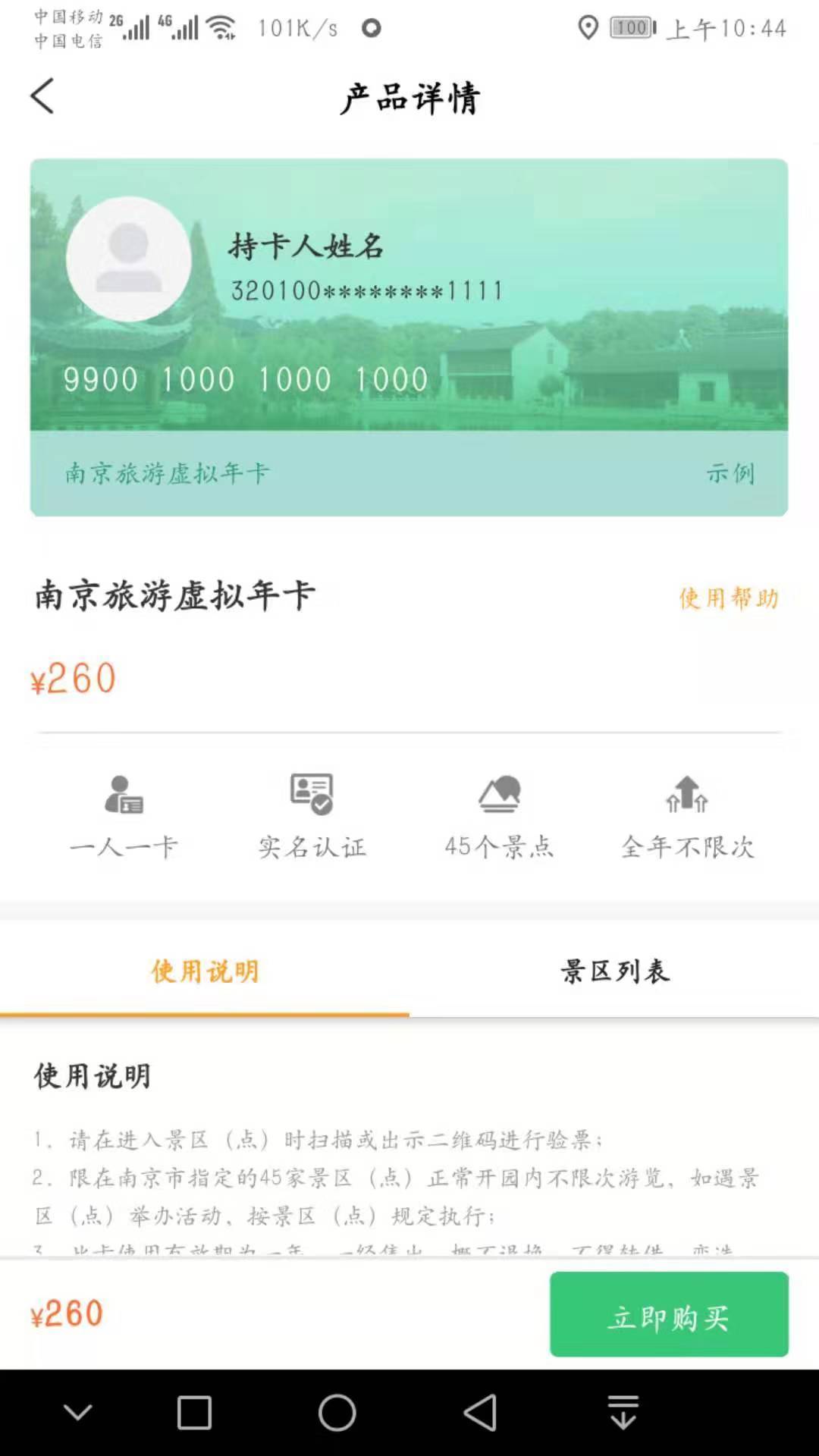Select the 使用说明 tab

point(204,971)
